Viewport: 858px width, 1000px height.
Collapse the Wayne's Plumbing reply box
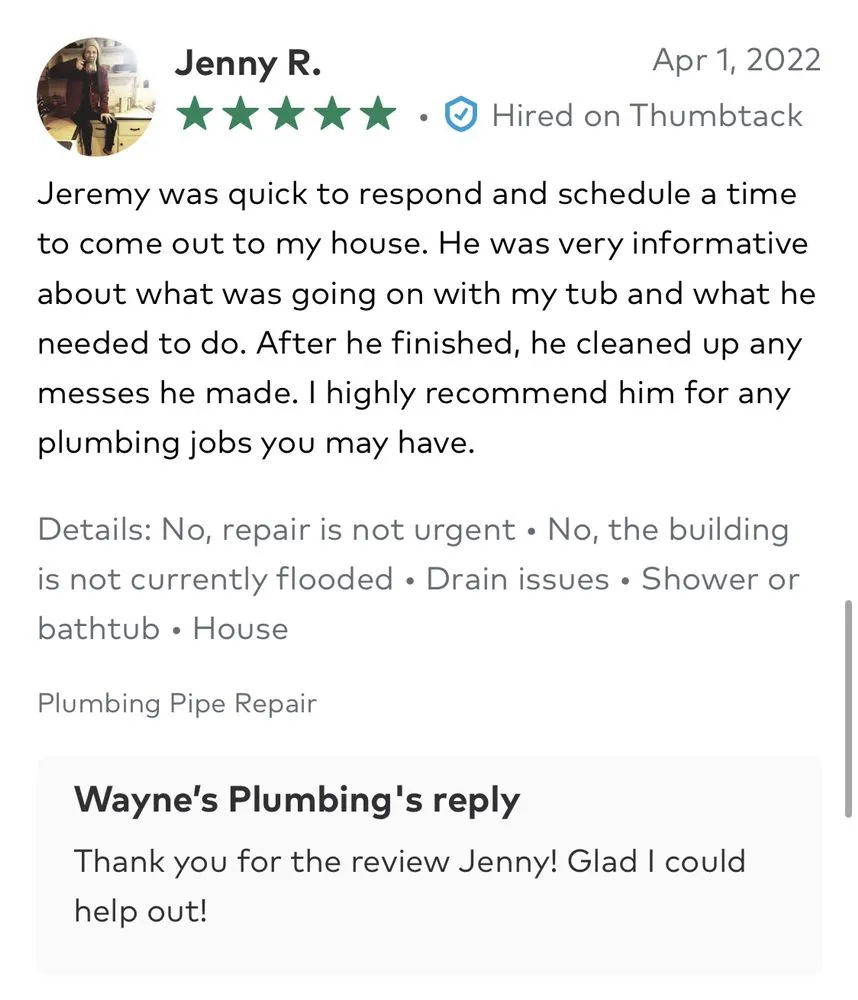point(297,798)
